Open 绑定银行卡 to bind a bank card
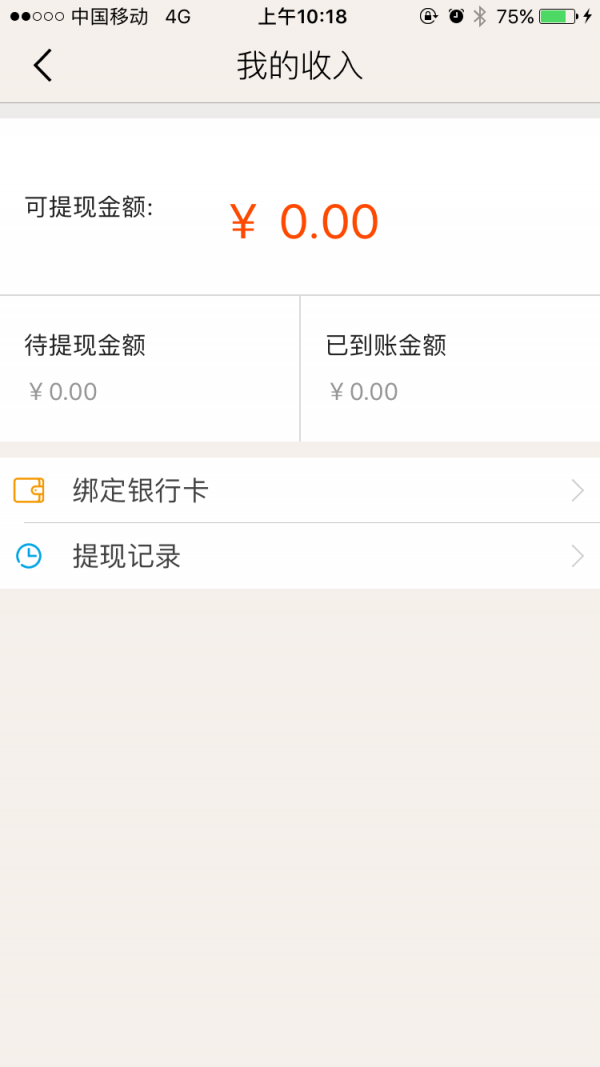The width and height of the screenshot is (600, 1067). (300, 490)
